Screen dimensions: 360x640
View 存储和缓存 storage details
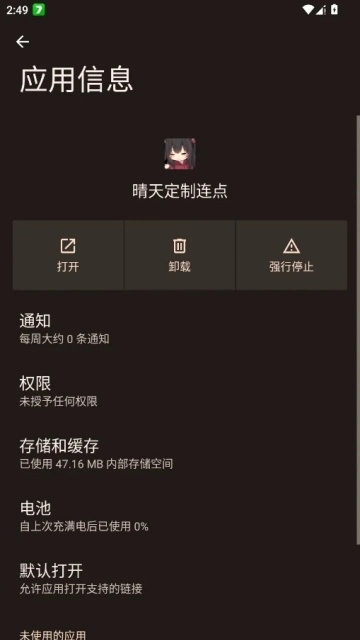tap(178, 454)
